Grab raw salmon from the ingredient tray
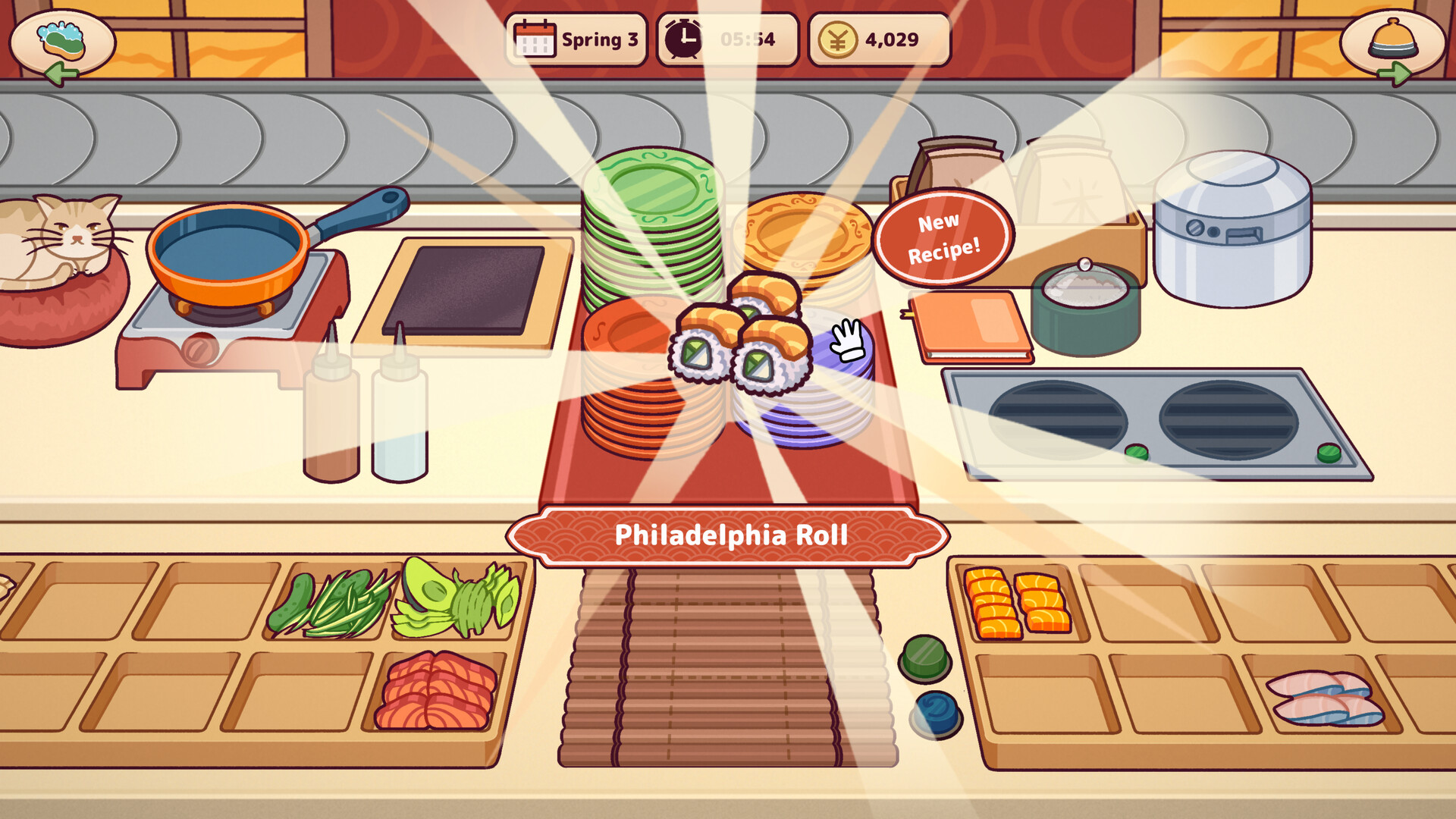Screen dimensions: 1456x819 [x=438, y=690]
